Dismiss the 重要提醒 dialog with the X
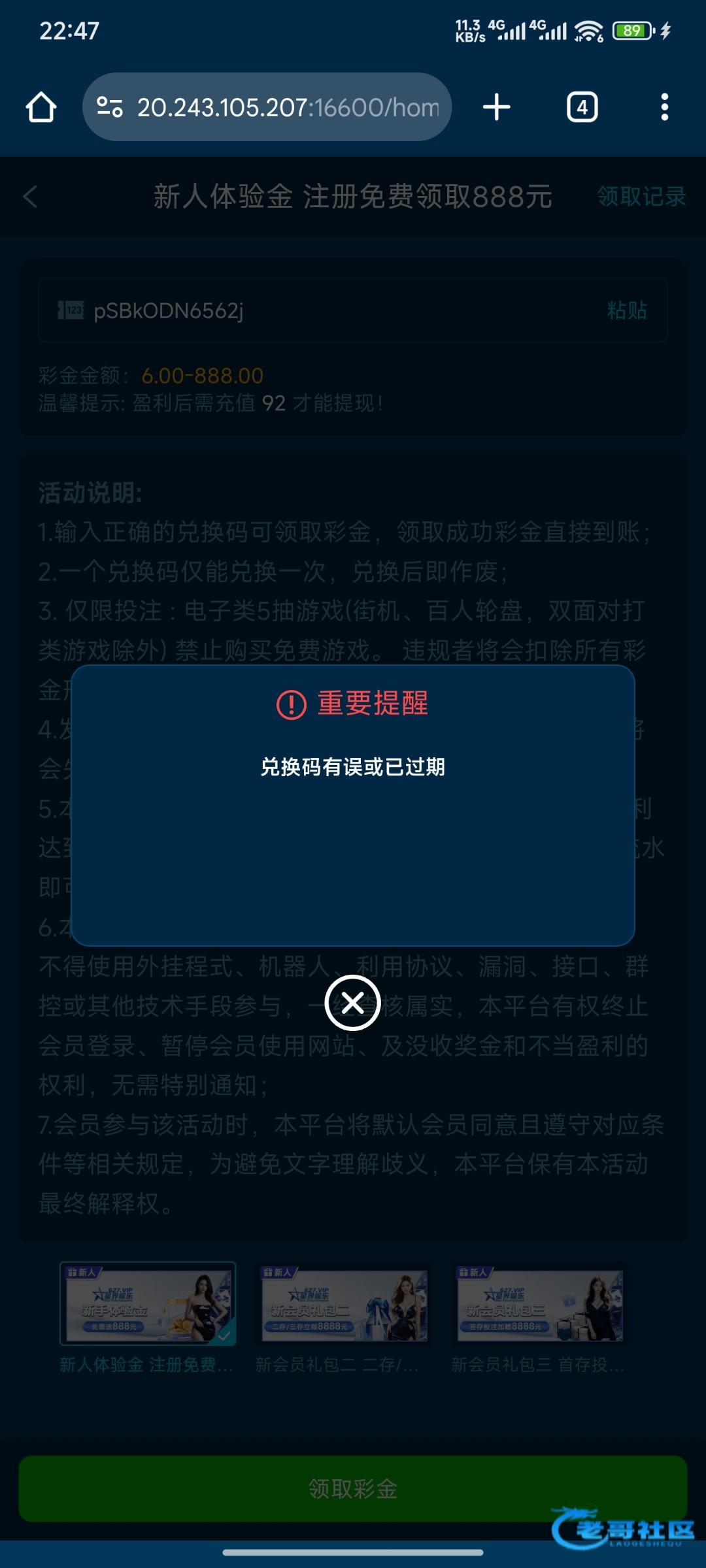 [352, 1002]
